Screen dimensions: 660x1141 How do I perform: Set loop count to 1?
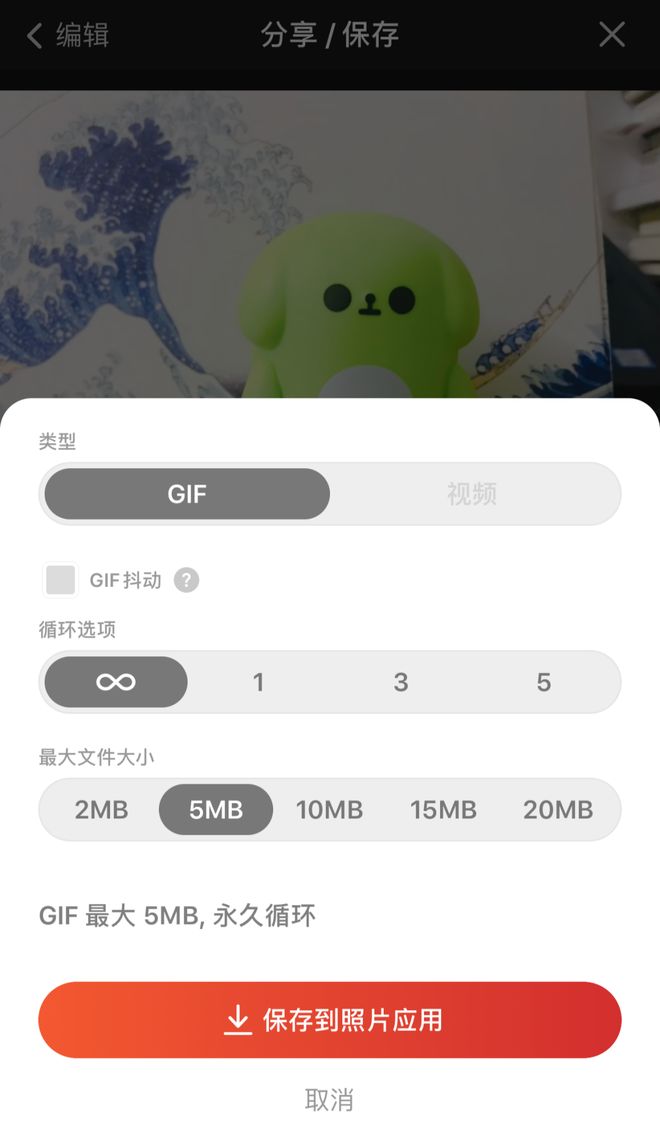pos(258,682)
